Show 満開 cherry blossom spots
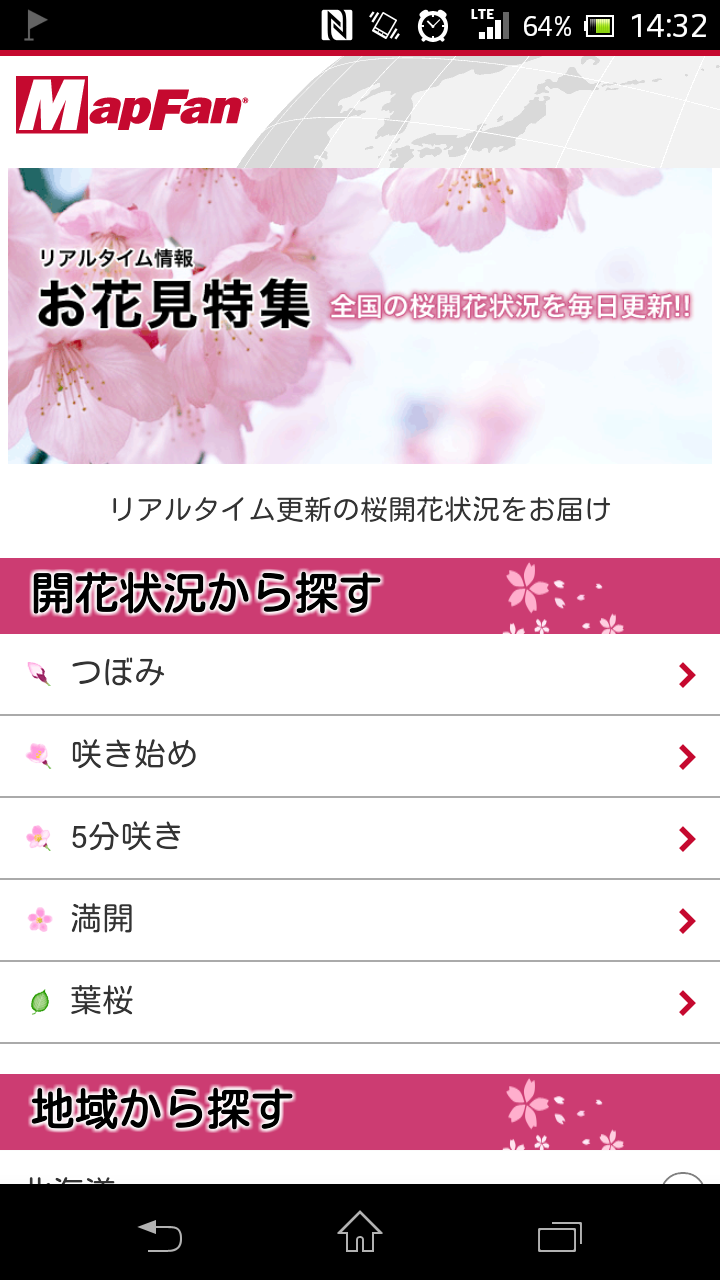The image size is (720, 1280). coord(360,921)
